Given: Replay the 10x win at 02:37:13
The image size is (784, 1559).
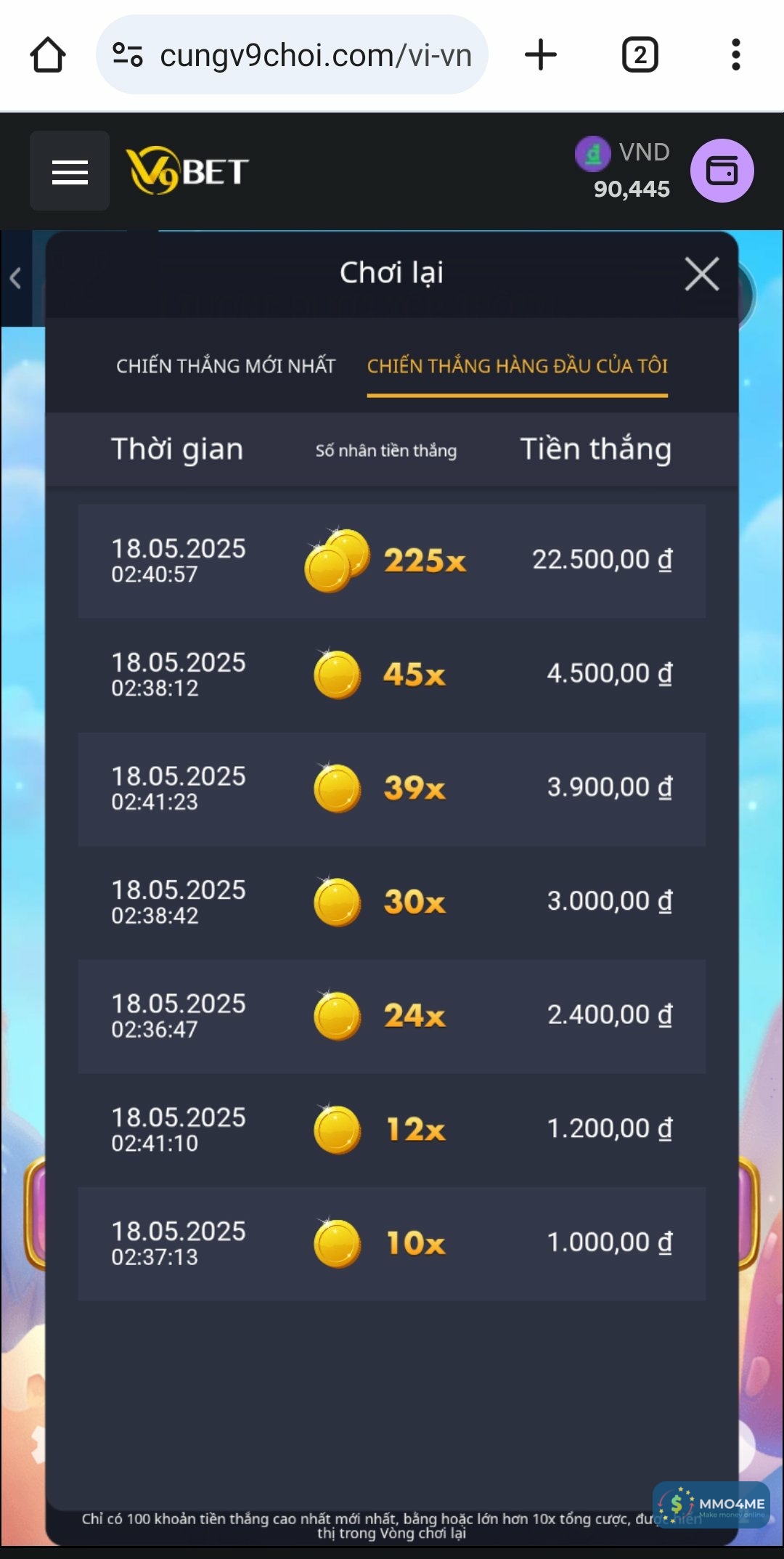Looking at the screenshot, I should 392,1243.
